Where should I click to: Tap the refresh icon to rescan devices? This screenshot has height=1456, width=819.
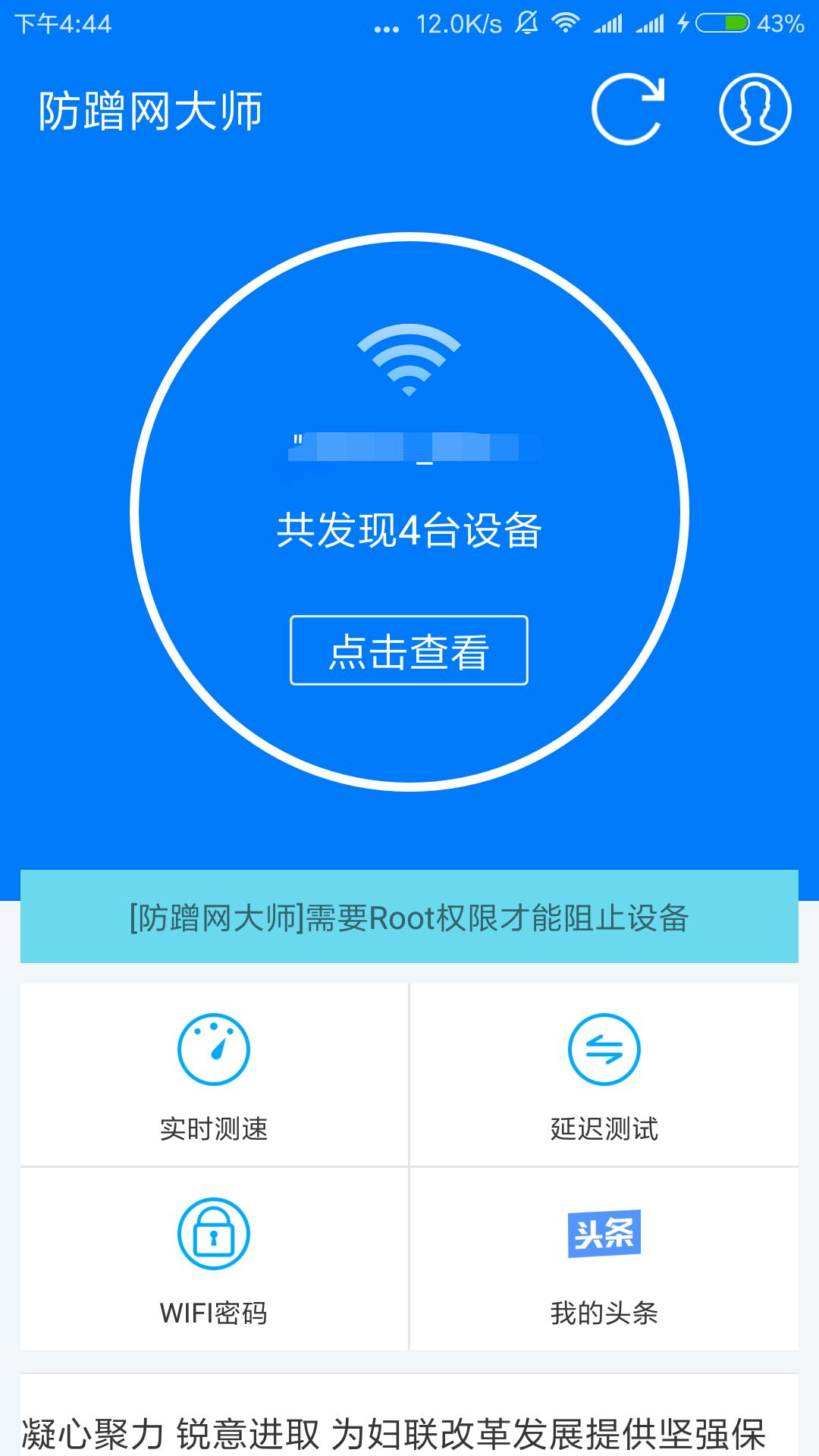(x=627, y=109)
